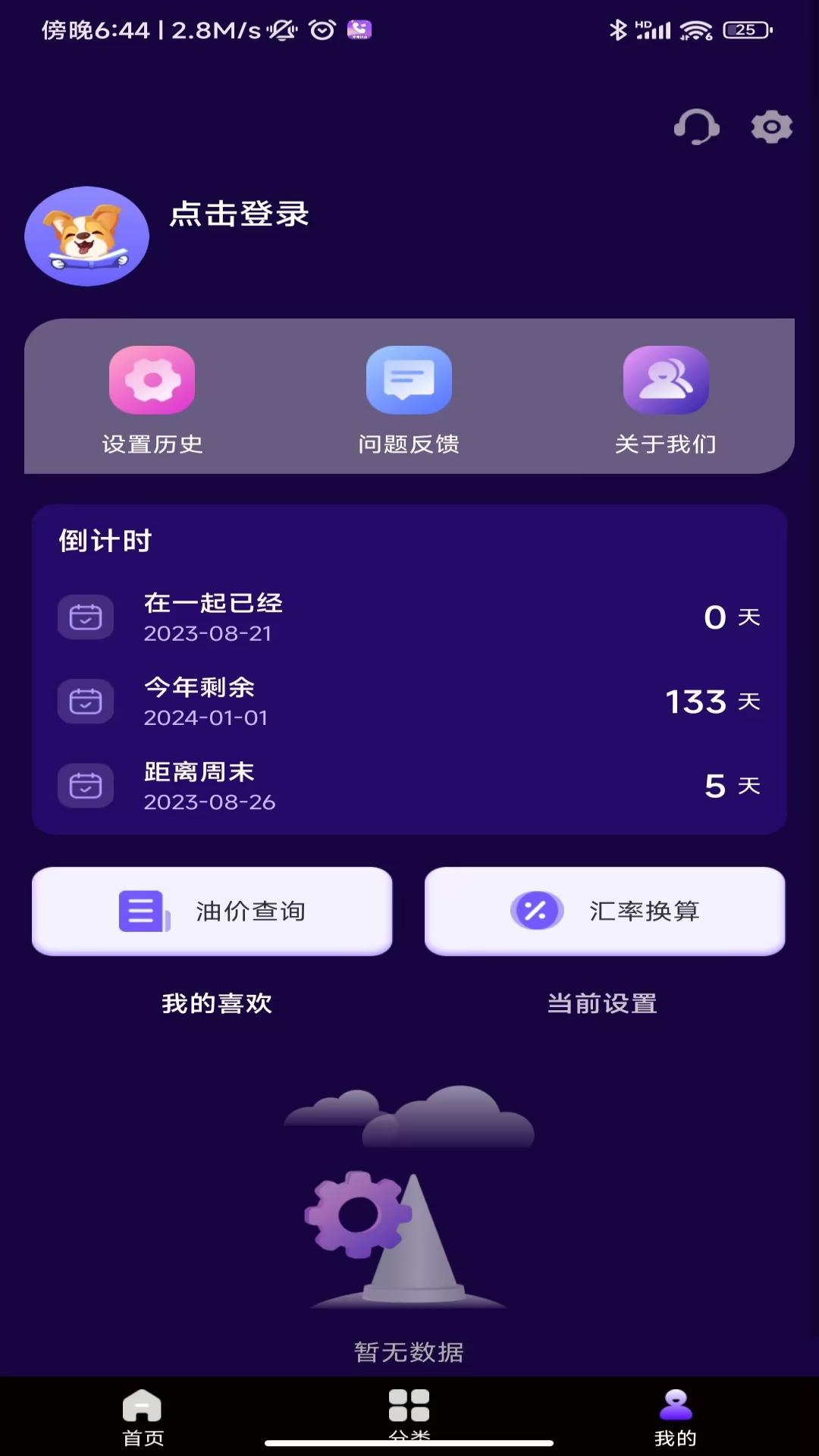
Task: Switch to the 我的喜欢 tab
Action: tap(217, 1003)
